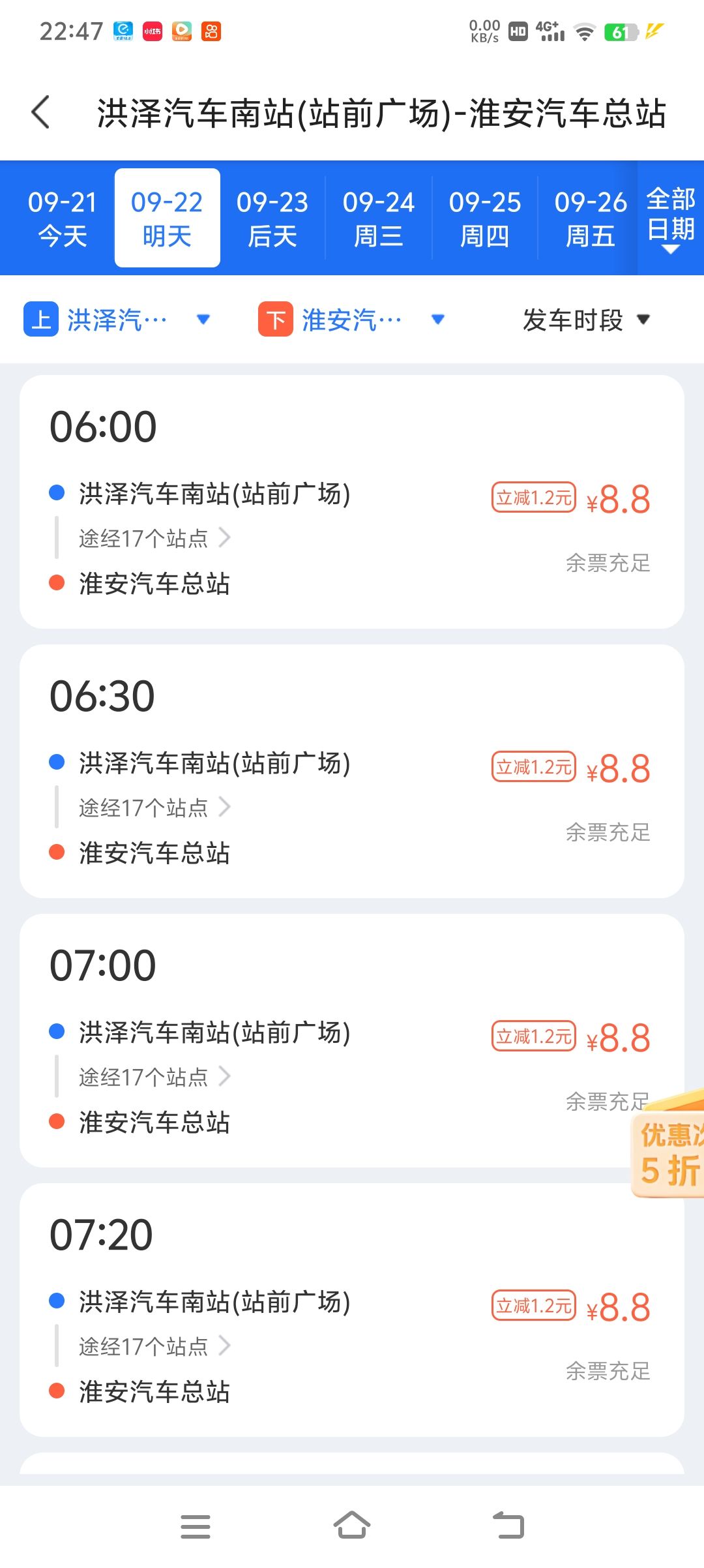Tap the system home button
Viewport: 704px width, 1568px height.
click(x=352, y=1526)
